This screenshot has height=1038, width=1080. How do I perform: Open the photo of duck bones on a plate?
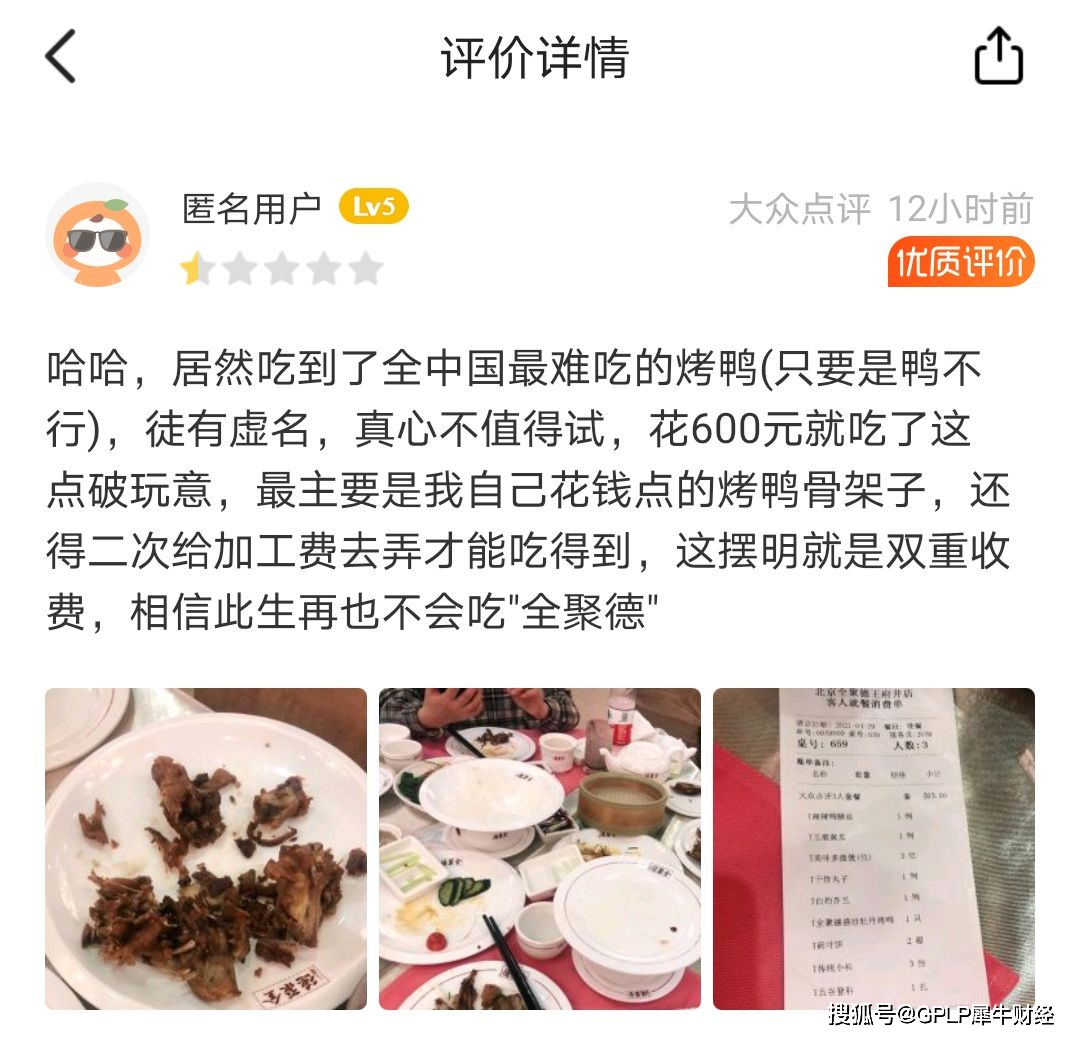206,848
